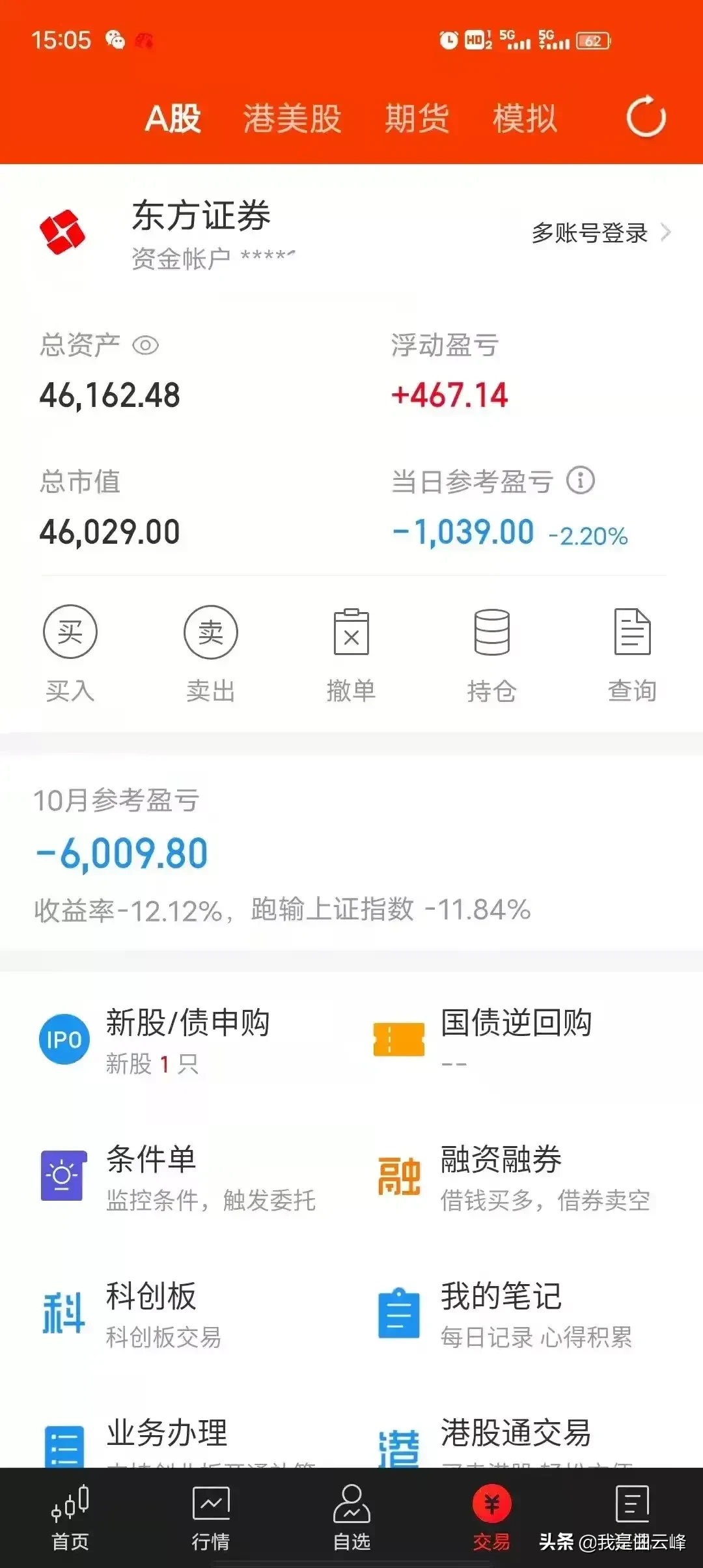
Task: Switch to the 期货 tab
Action: coord(417,119)
